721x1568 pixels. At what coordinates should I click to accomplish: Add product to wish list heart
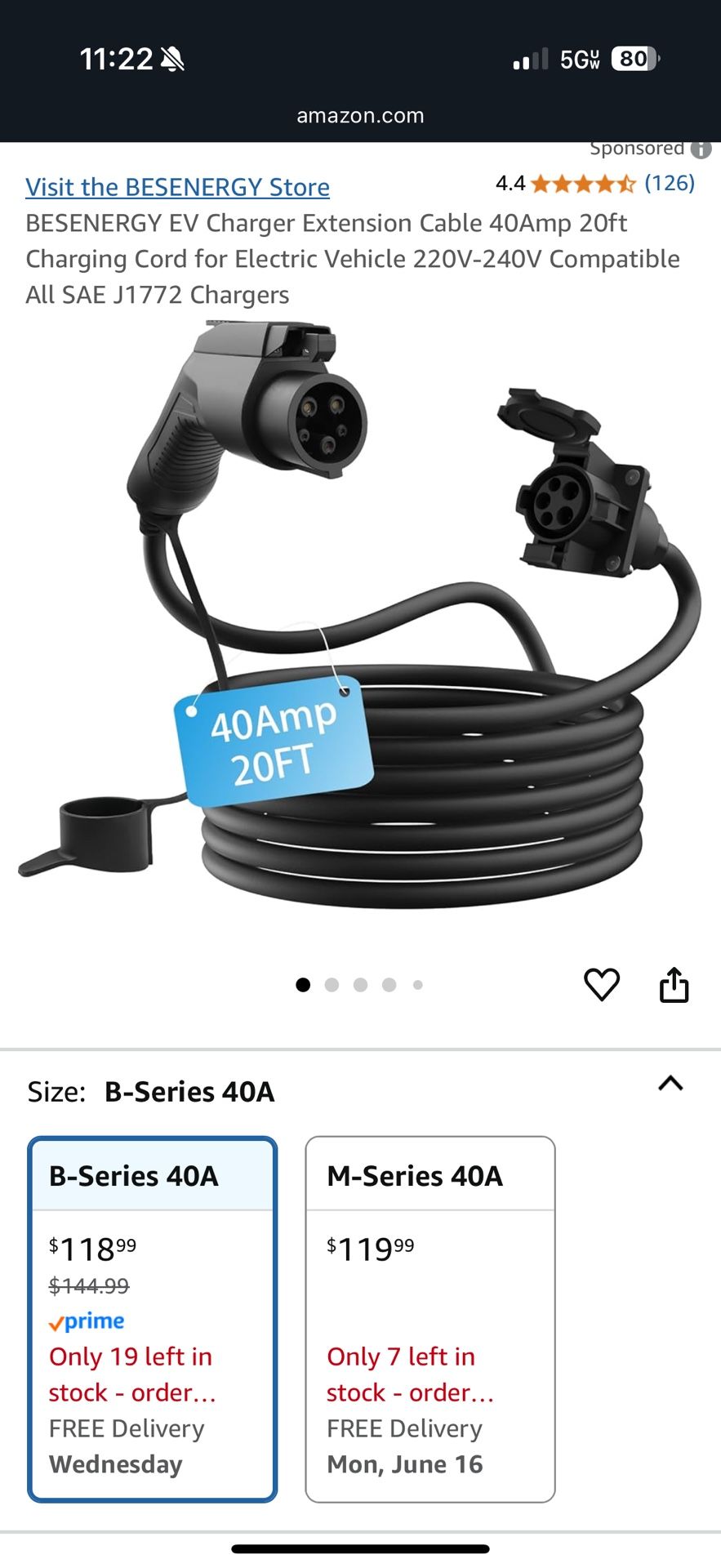point(602,985)
